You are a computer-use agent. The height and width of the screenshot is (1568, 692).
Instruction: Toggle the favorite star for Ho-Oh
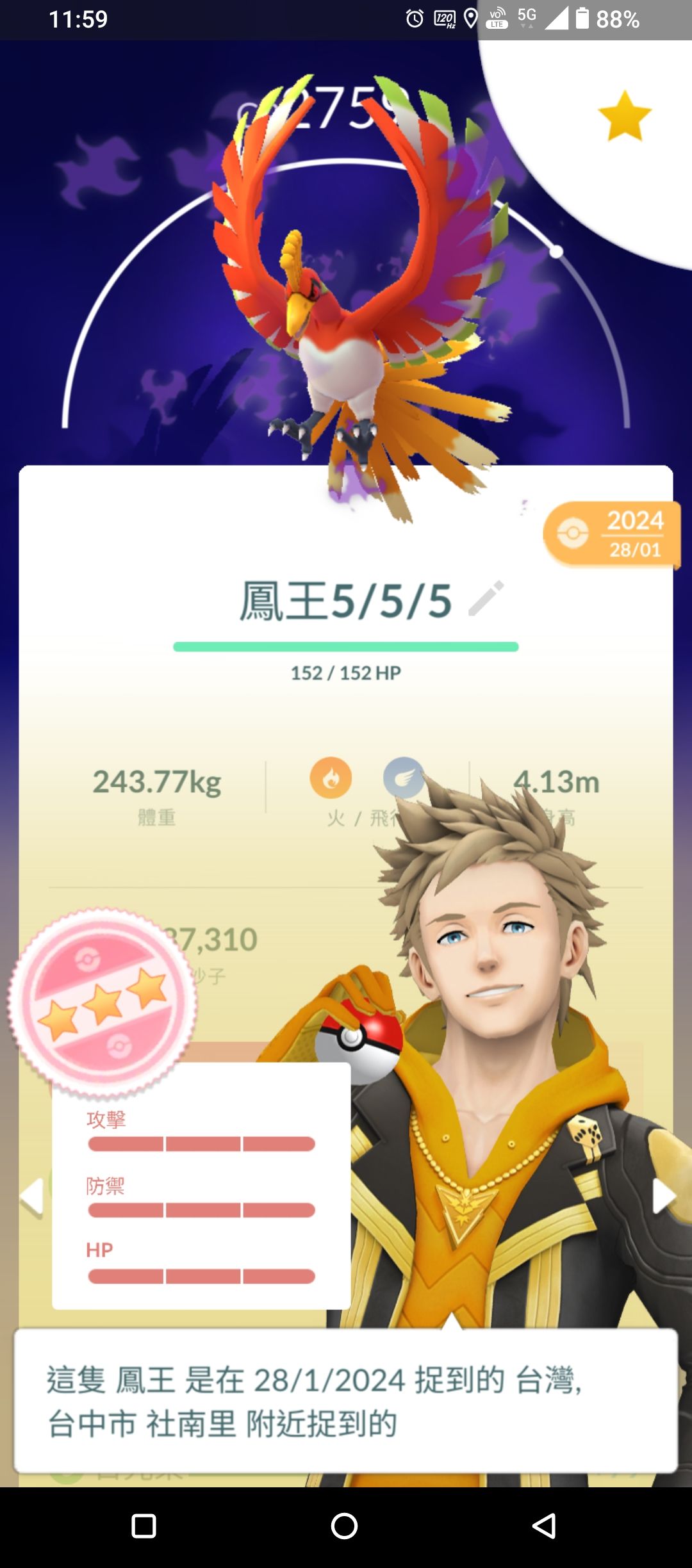[625, 116]
